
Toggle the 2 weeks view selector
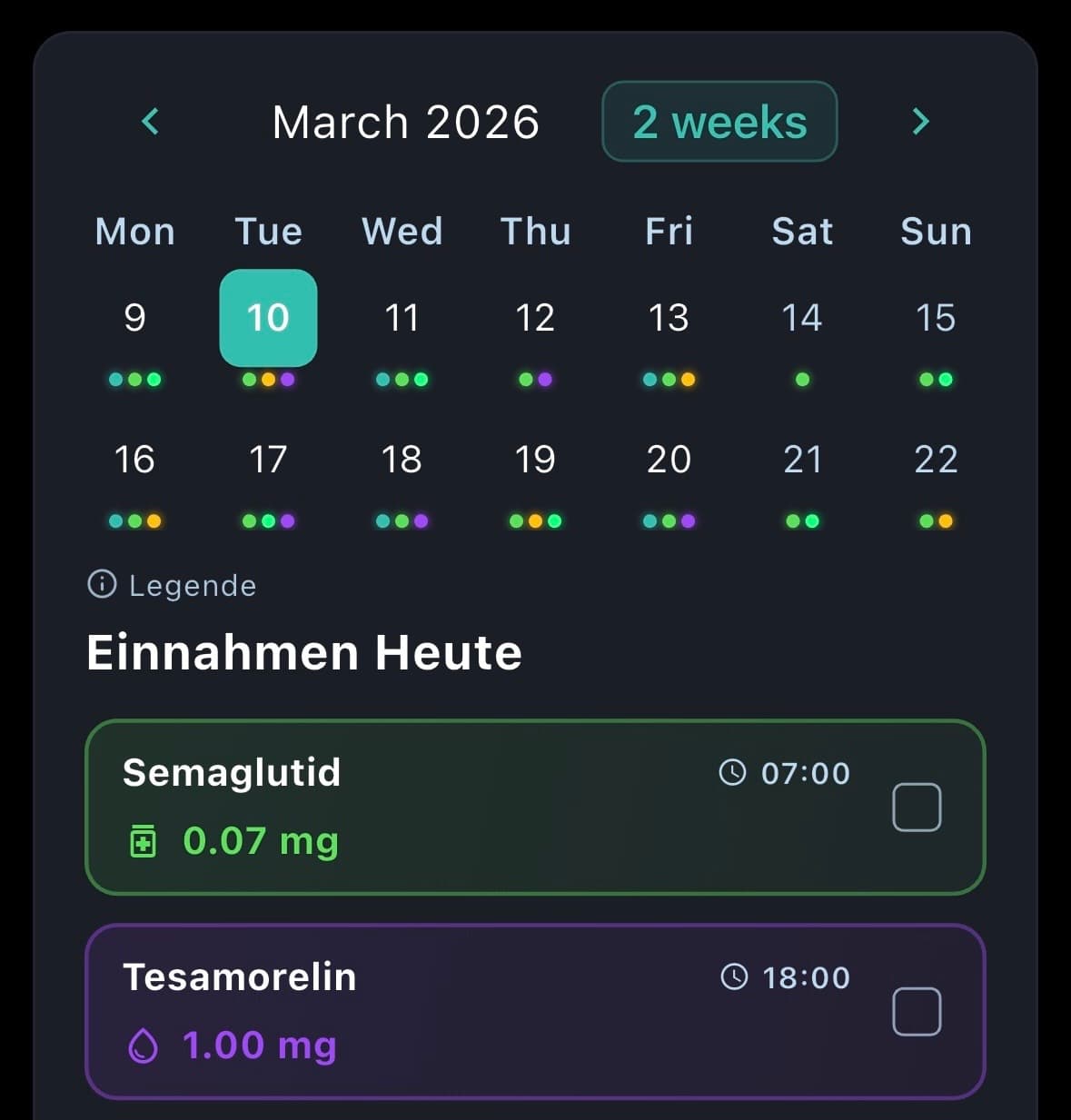pos(719,121)
